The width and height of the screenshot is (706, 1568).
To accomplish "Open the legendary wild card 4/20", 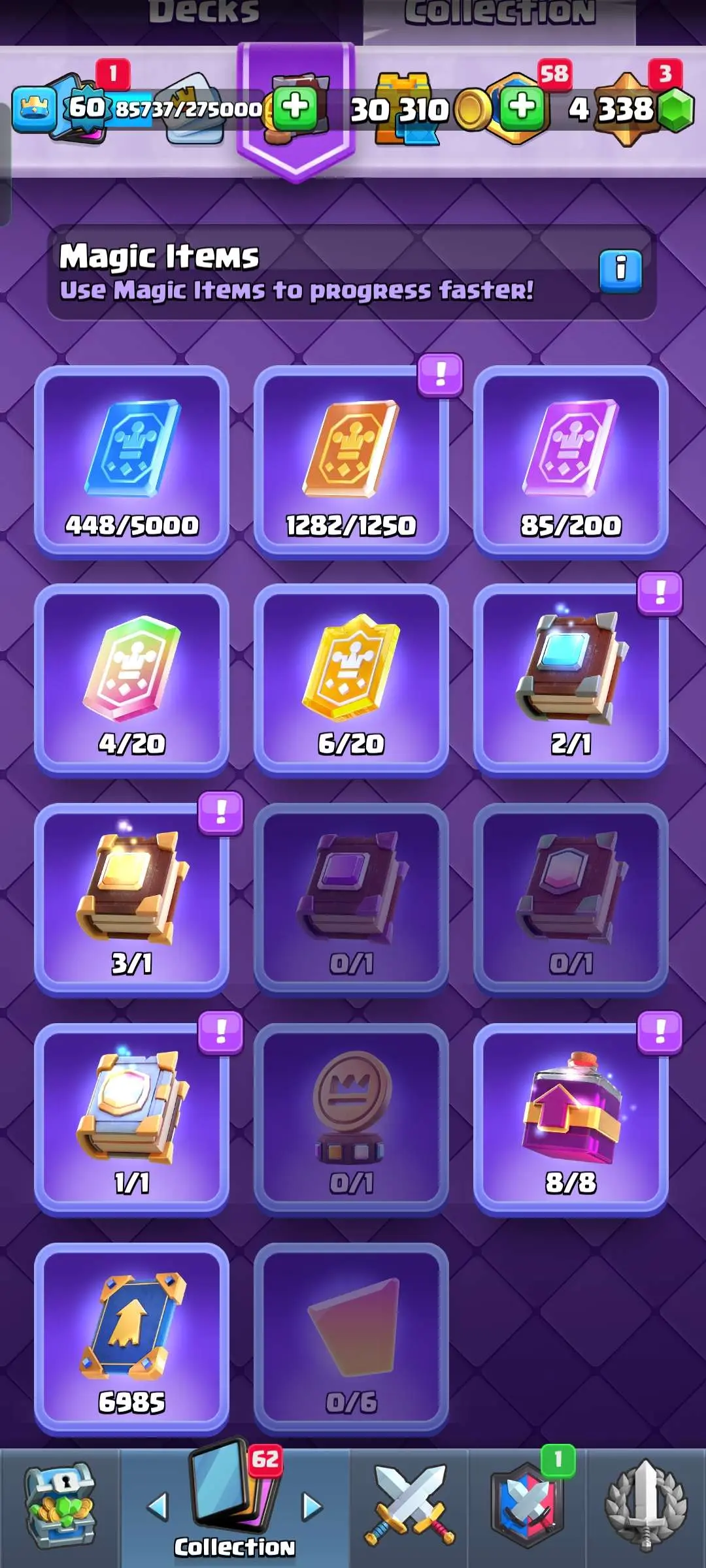I will tap(131, 679).
